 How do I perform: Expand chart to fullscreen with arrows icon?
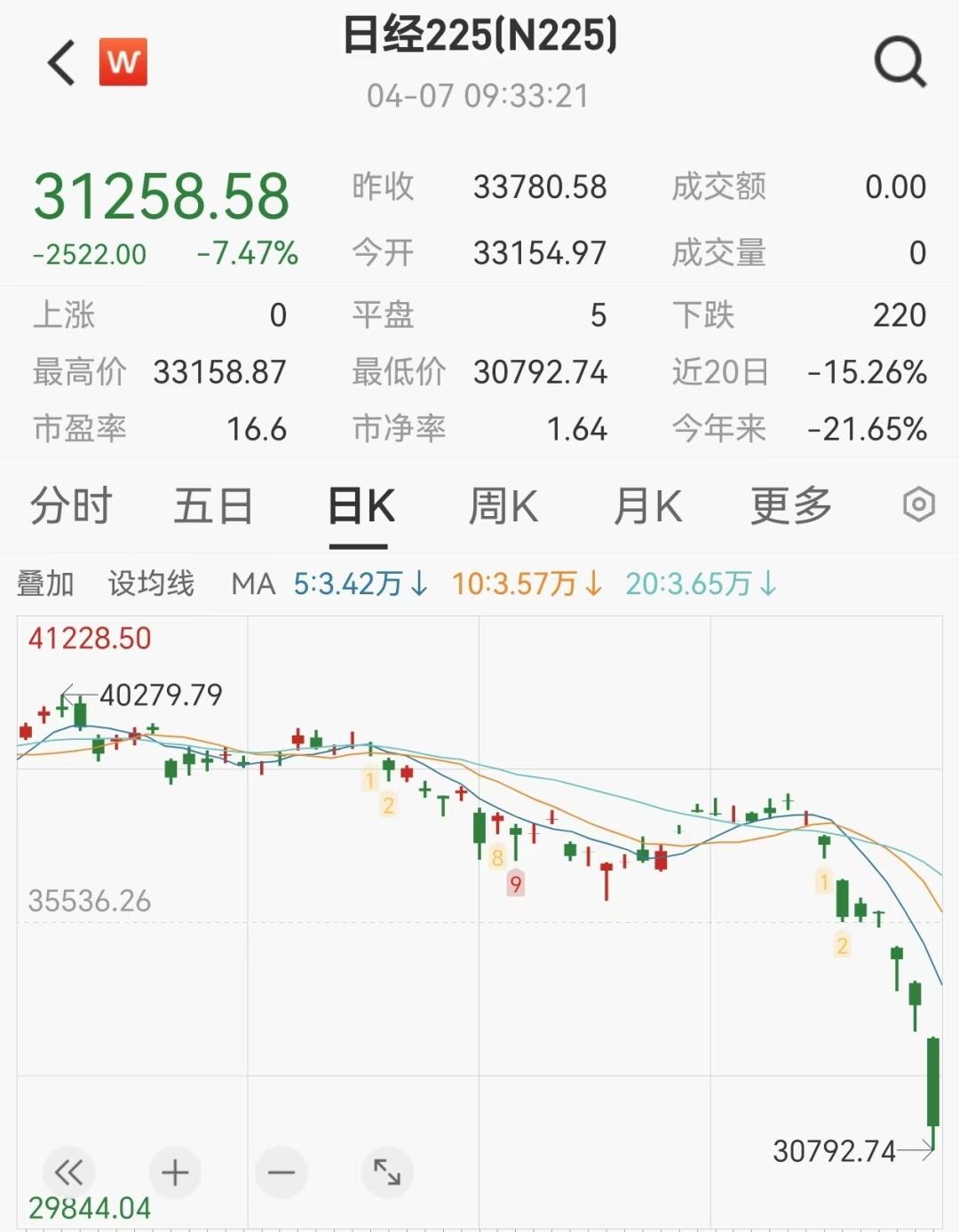click(x=387, y=1172)
